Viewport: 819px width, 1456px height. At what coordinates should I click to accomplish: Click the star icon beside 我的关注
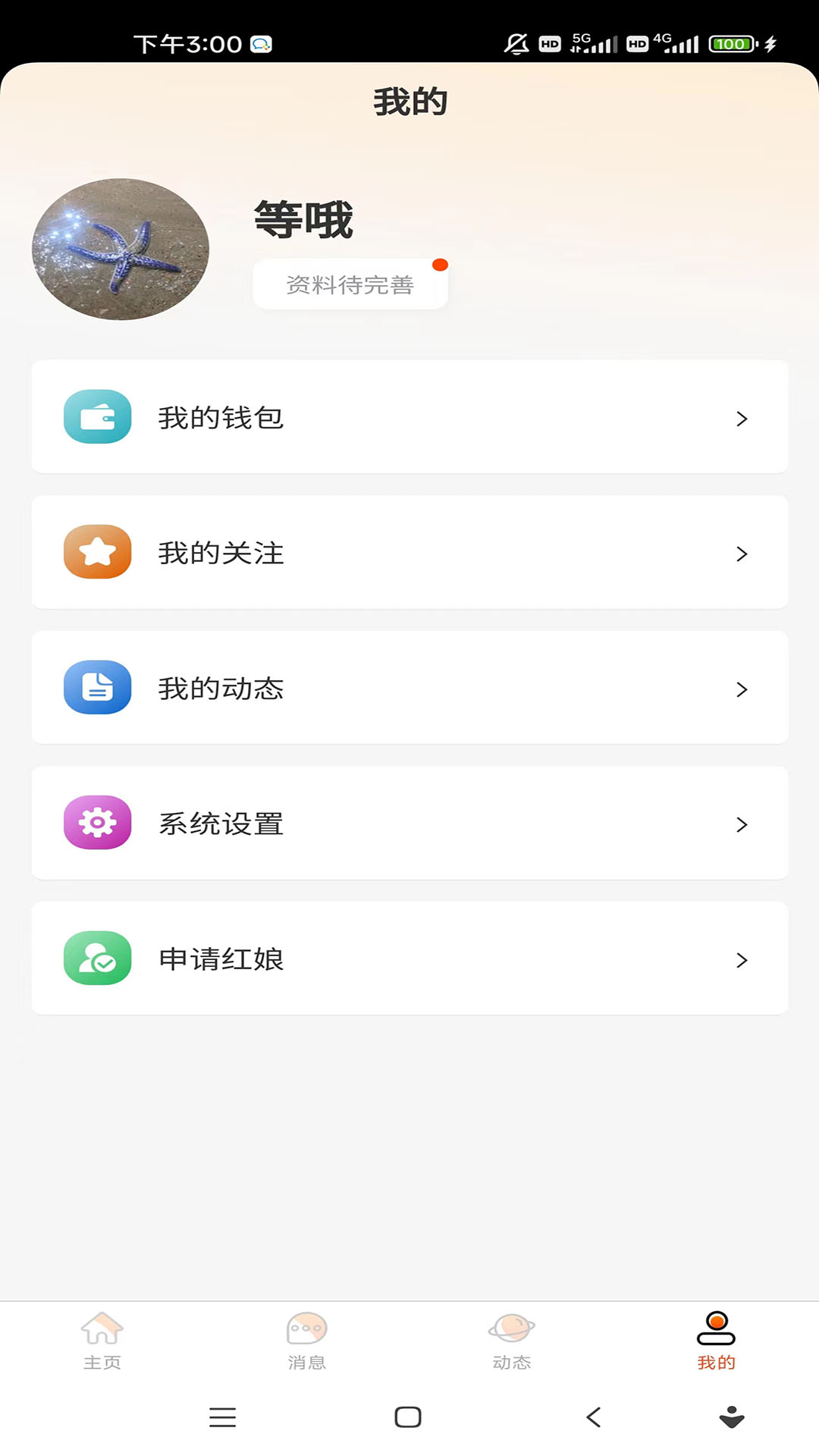(x=96, y=553)
